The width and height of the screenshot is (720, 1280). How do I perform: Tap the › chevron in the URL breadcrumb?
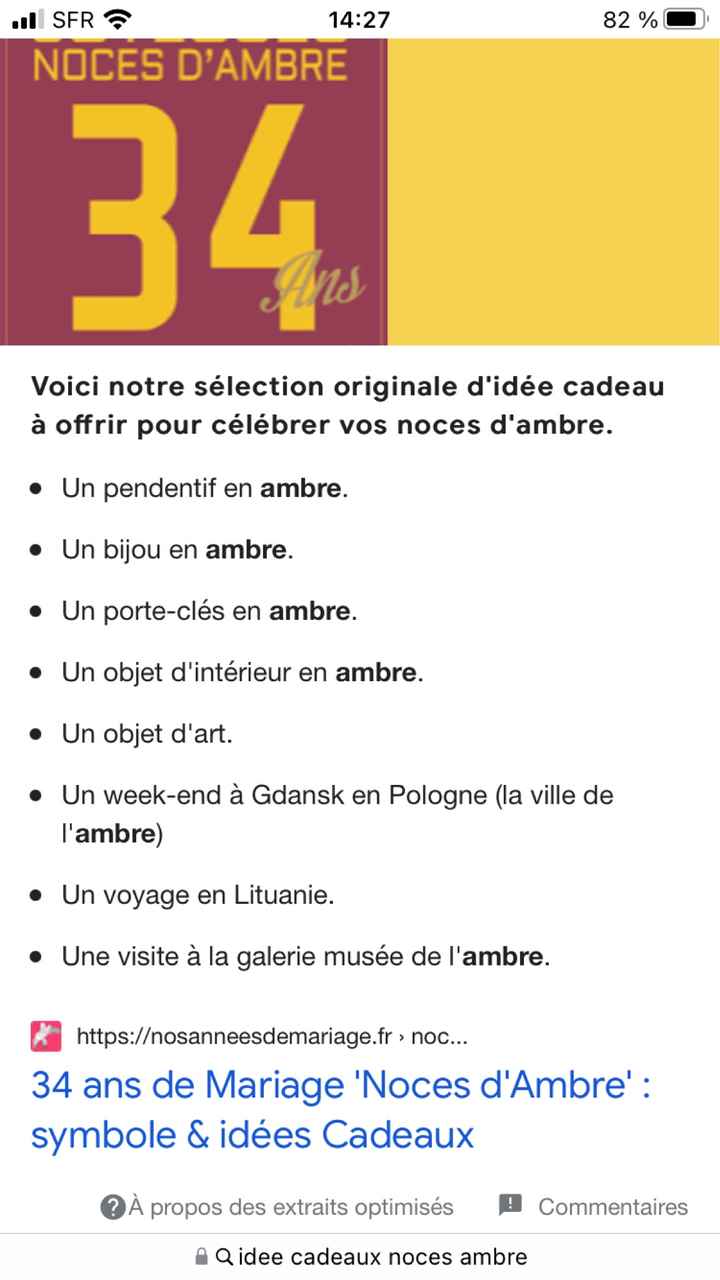400,1037
